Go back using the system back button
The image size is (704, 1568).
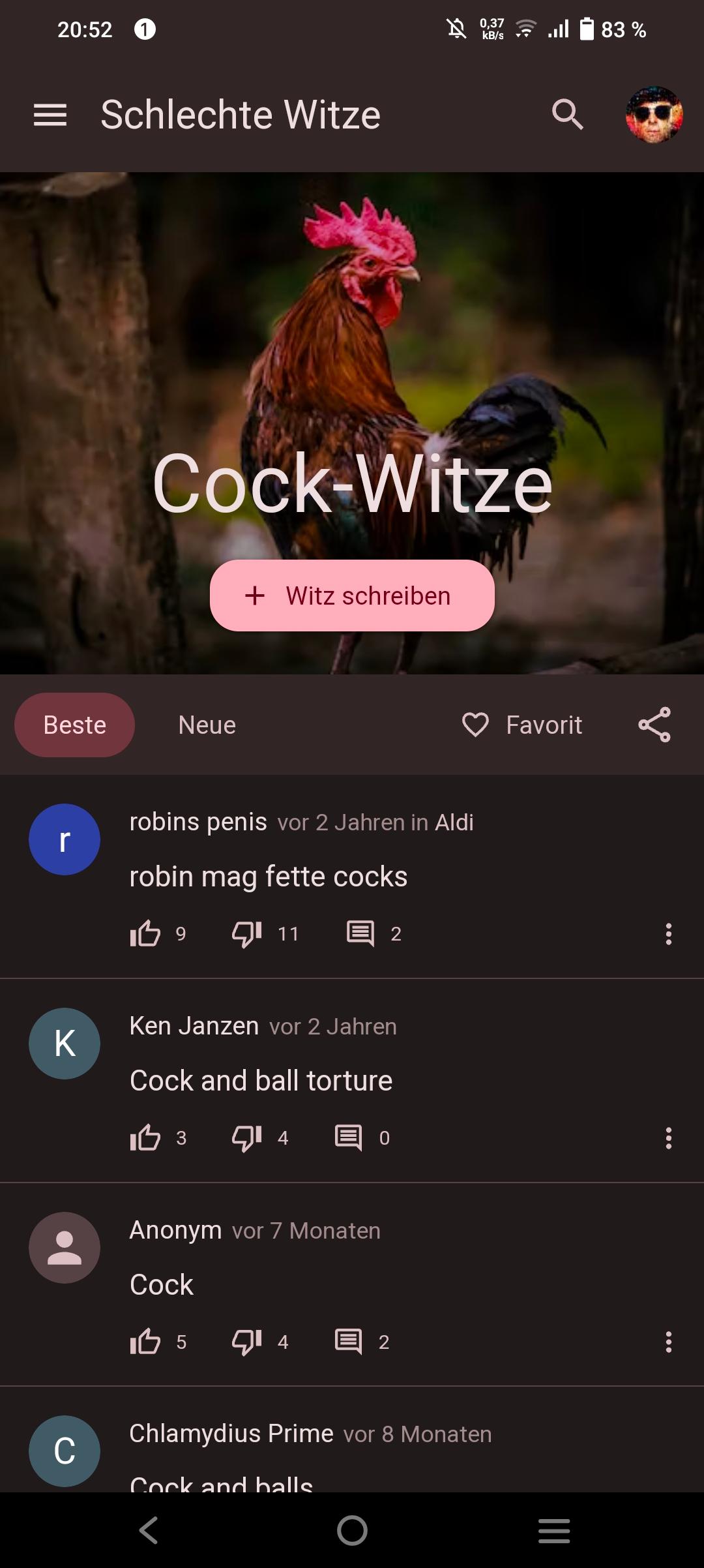[149, 1530]
